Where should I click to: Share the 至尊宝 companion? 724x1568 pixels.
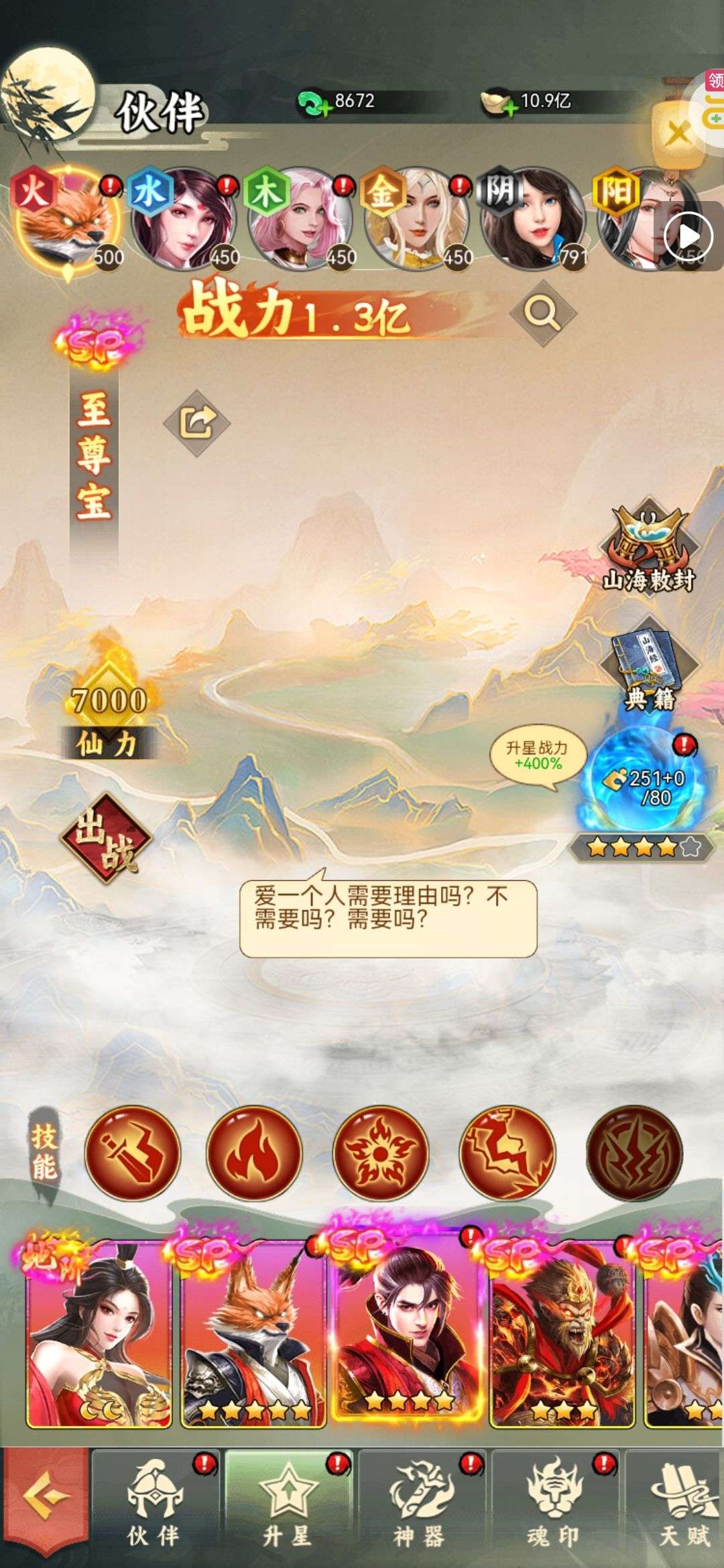click(x=196, y=423)
